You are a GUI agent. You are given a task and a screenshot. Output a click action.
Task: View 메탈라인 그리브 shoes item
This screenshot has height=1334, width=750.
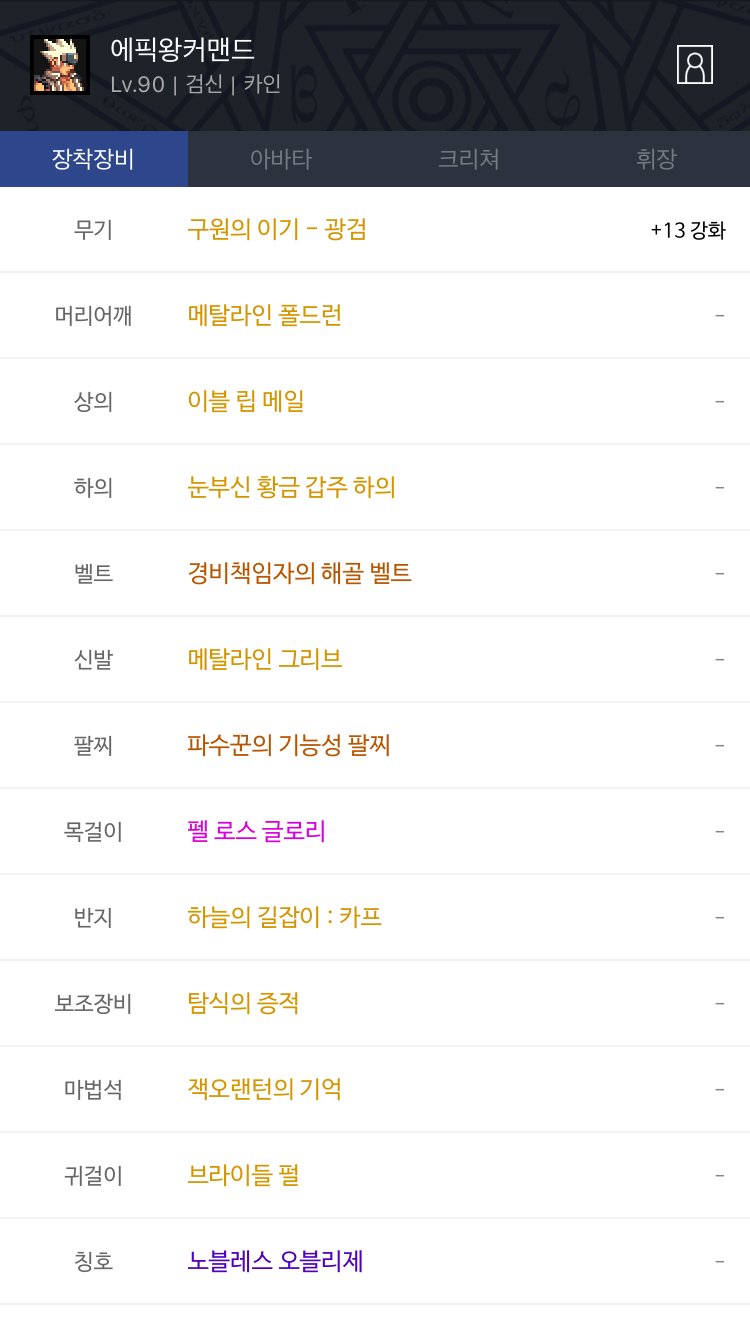tap(265, 659)
